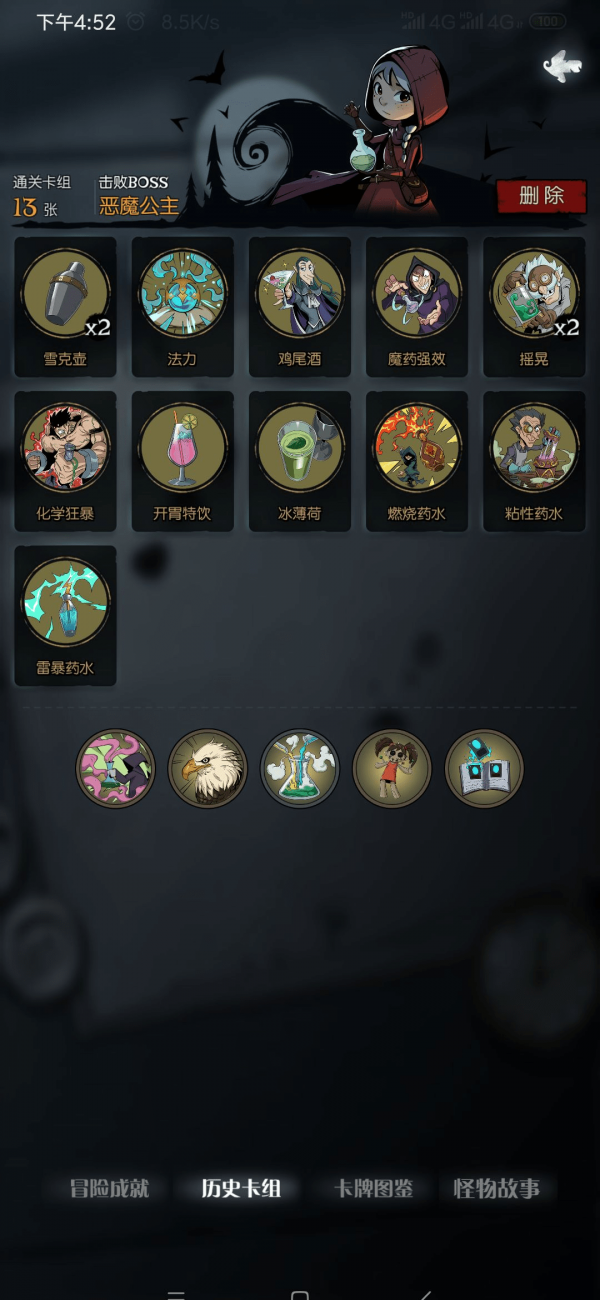Select the 冰薄荷 card
This screenshot has width=600, height=1300.
(300, 459)
